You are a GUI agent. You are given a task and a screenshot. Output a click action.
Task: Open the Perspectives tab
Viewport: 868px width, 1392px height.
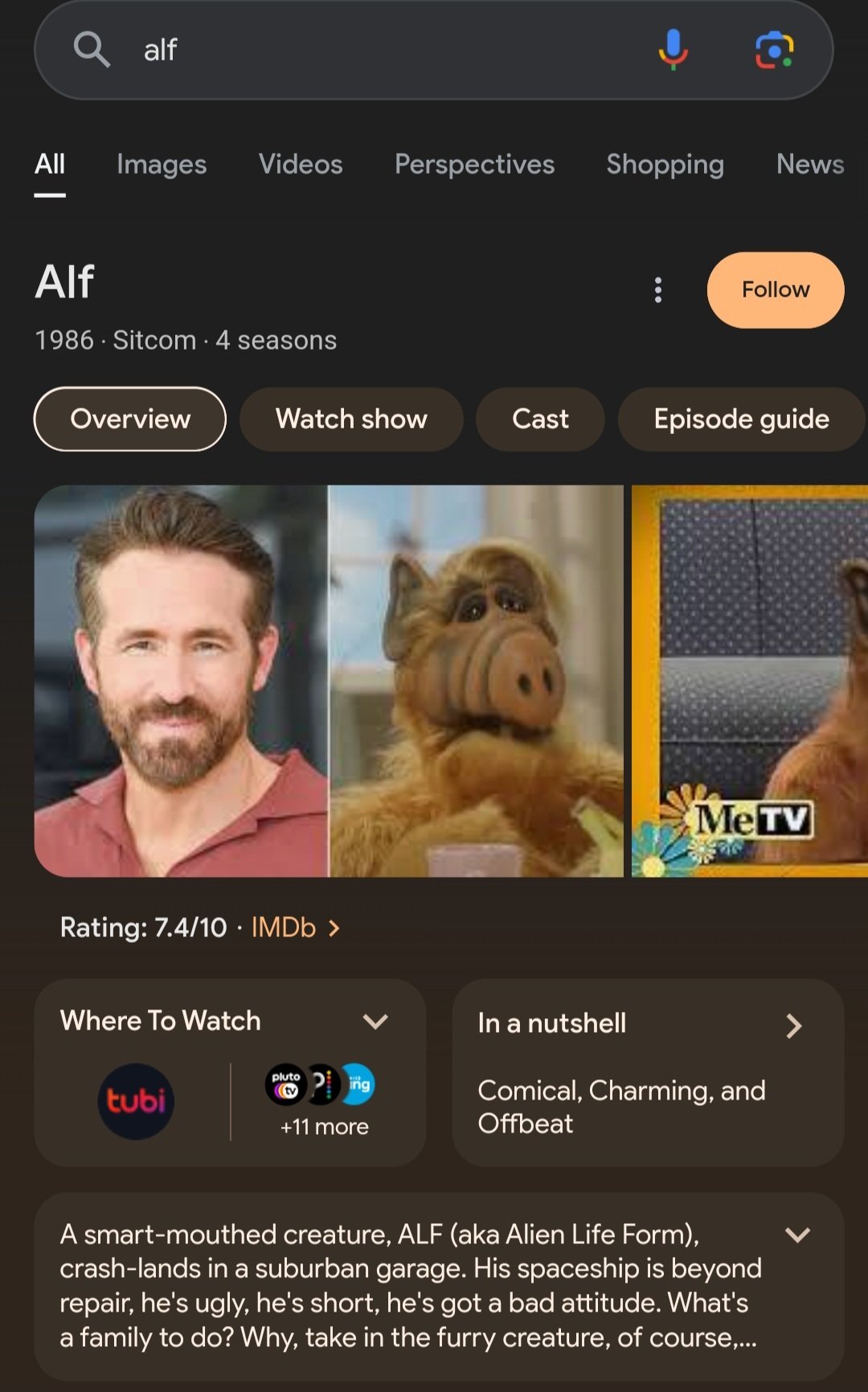(474, 165)
